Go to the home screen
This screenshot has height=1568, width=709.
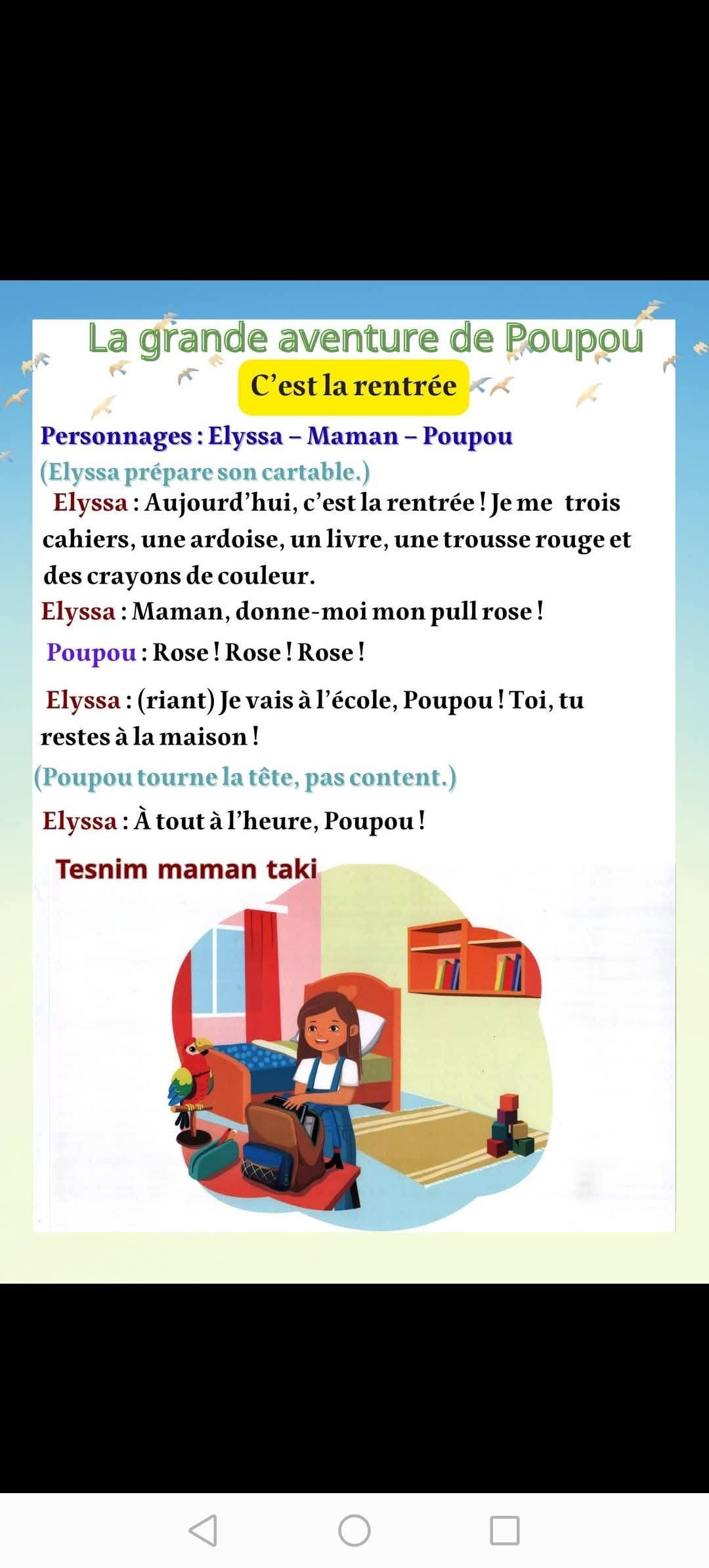[354, 1530]
